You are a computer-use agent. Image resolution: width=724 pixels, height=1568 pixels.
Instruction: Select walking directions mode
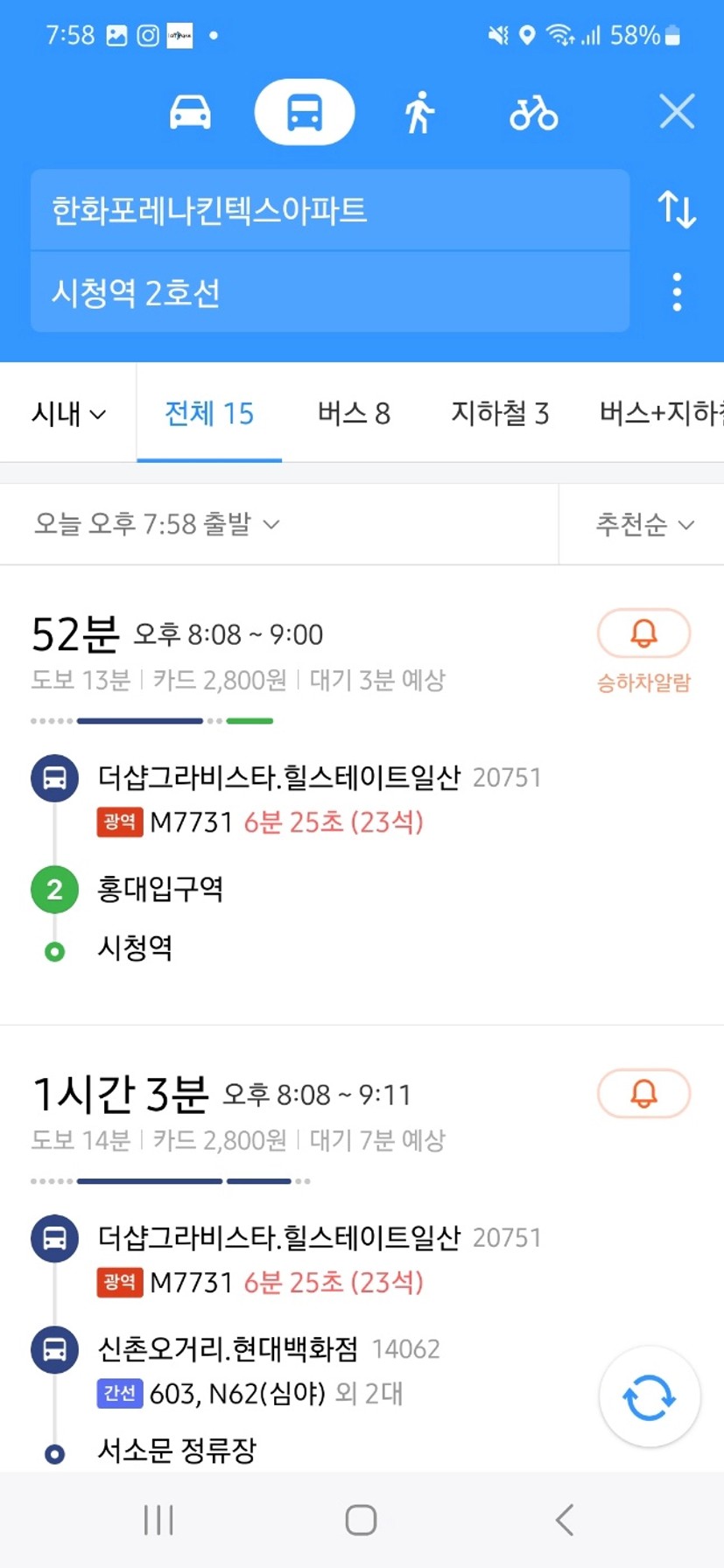tap(419, 112)
